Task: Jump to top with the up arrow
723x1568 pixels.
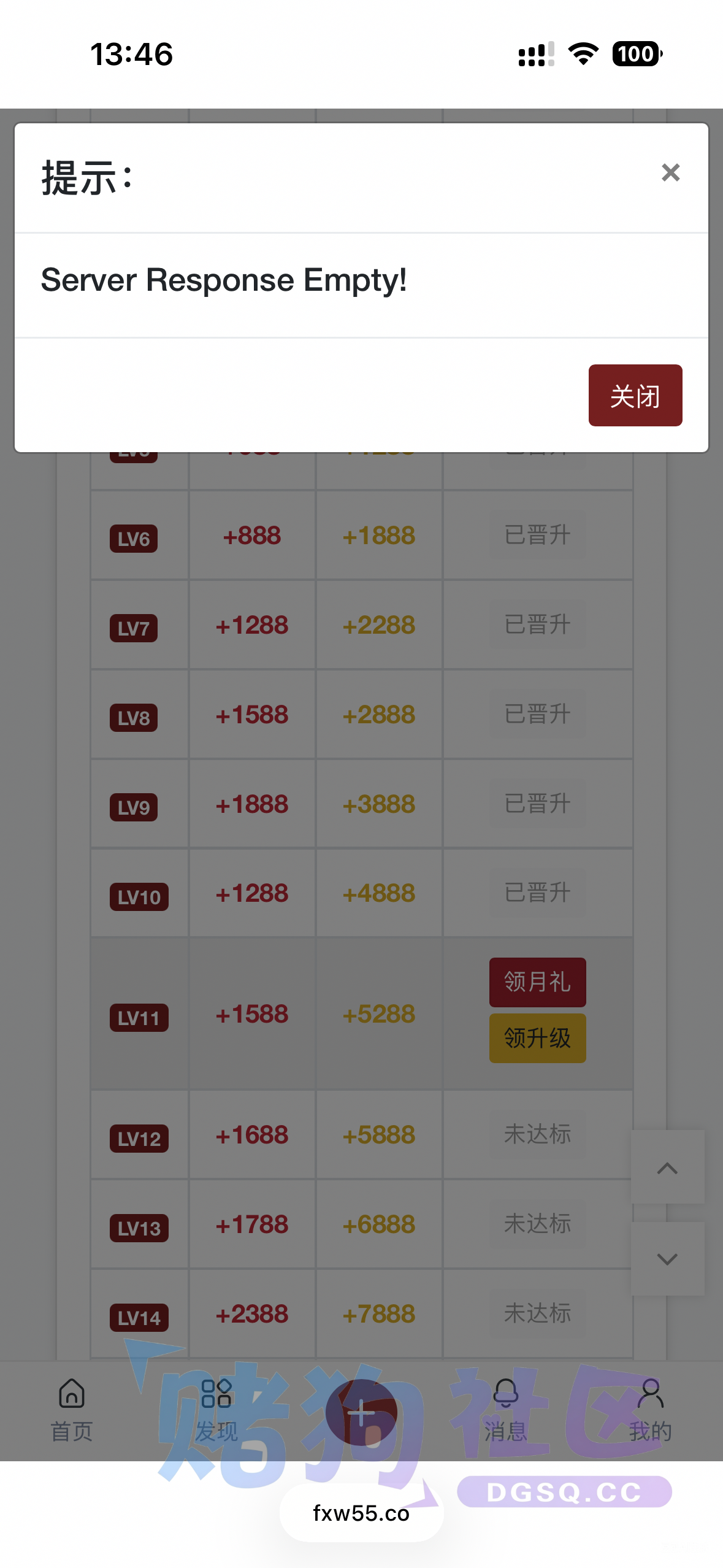Action: point(667,1168)
